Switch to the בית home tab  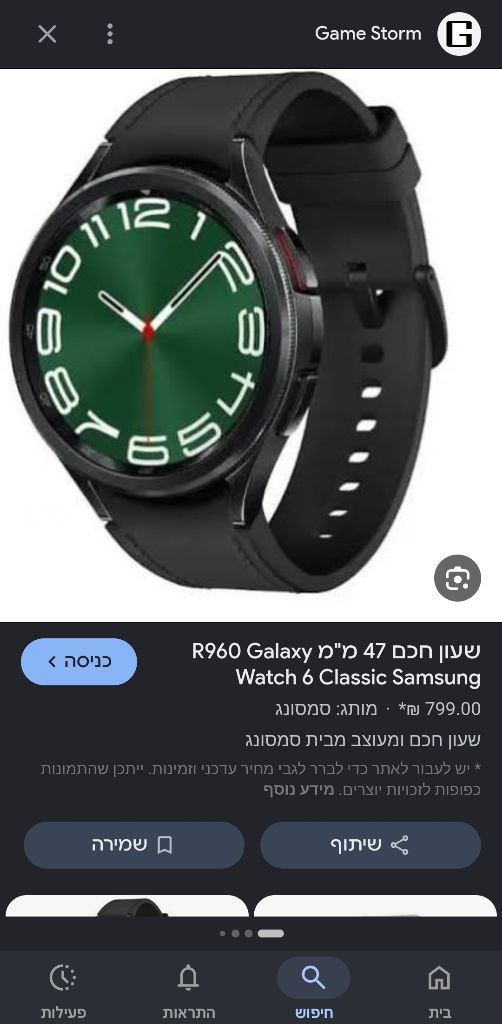click(x=440, y=989)
